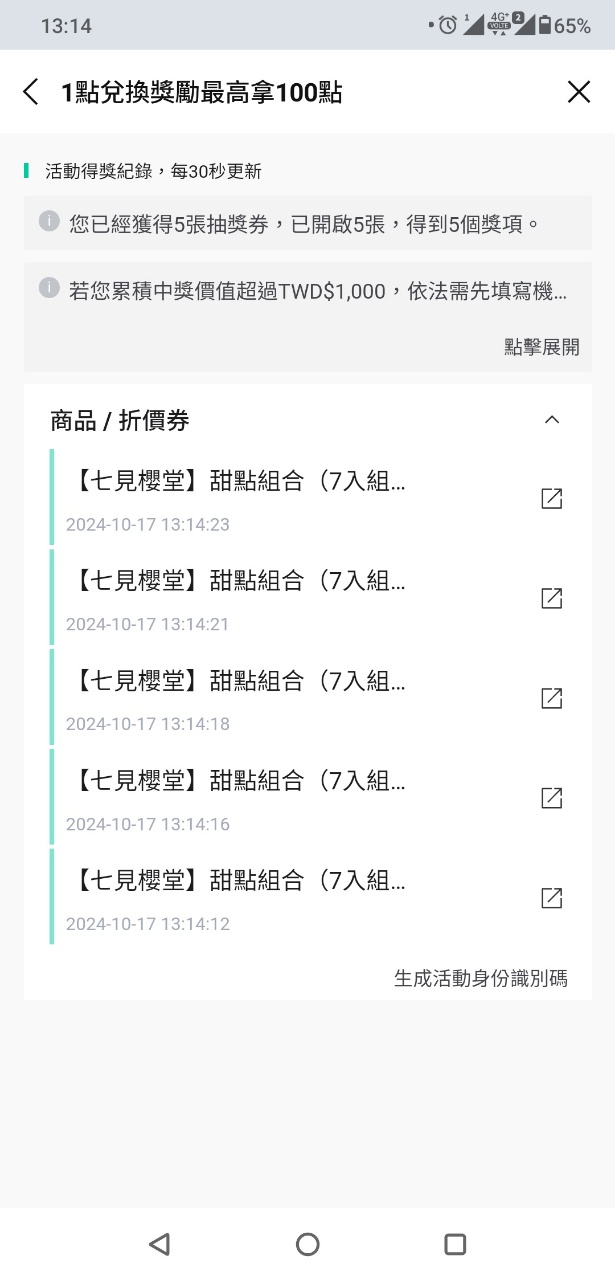This screenshot has width=615, height=1280.
Task: Tap 生成活動身份識別碼 link
Action: (x=480, y=978)
